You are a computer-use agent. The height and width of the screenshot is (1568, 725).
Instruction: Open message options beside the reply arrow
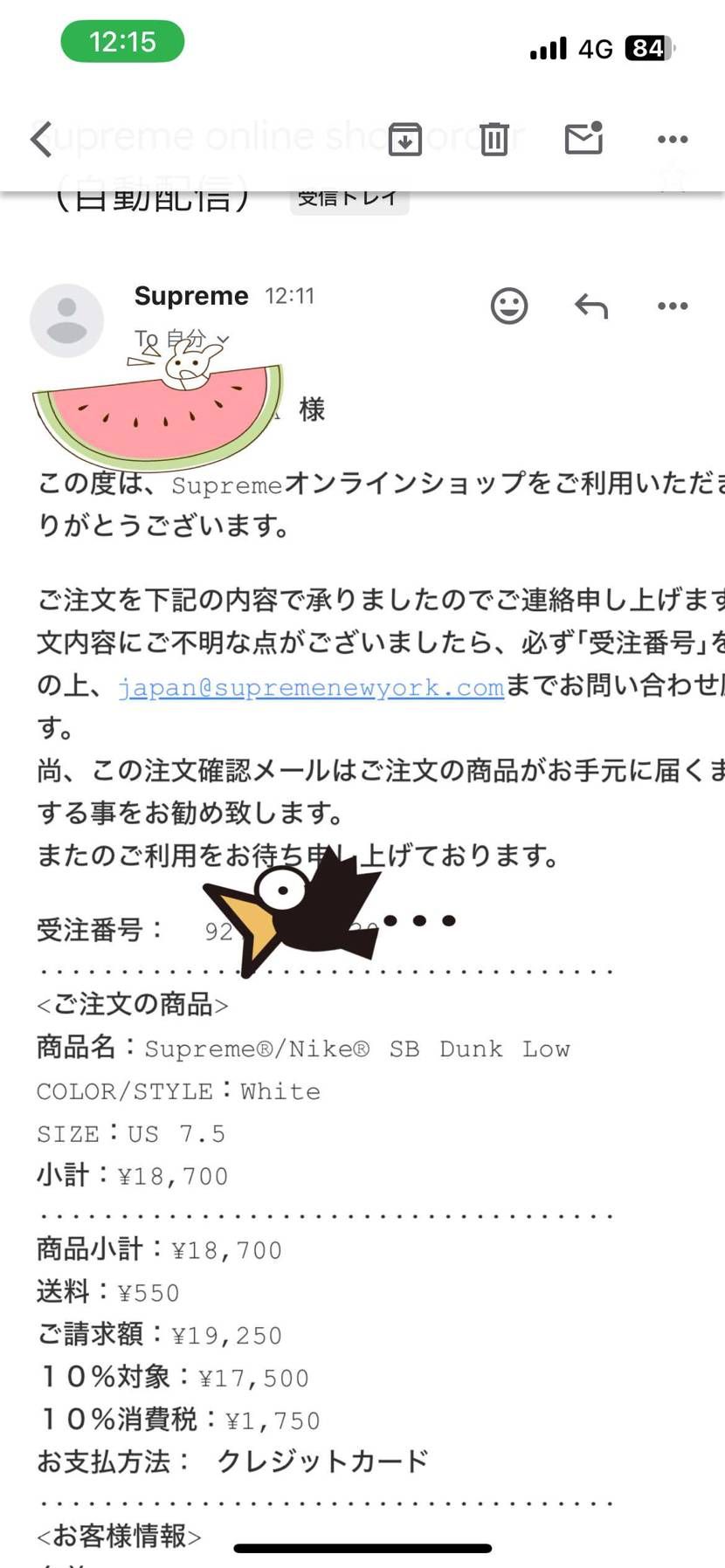(x=673, y=306)
